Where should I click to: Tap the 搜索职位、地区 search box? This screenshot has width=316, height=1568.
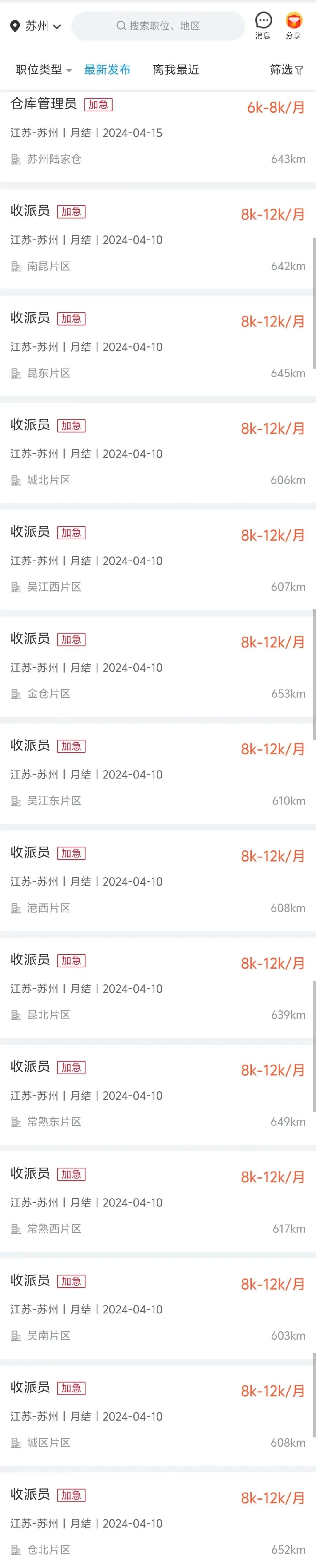tap(158, 26)
